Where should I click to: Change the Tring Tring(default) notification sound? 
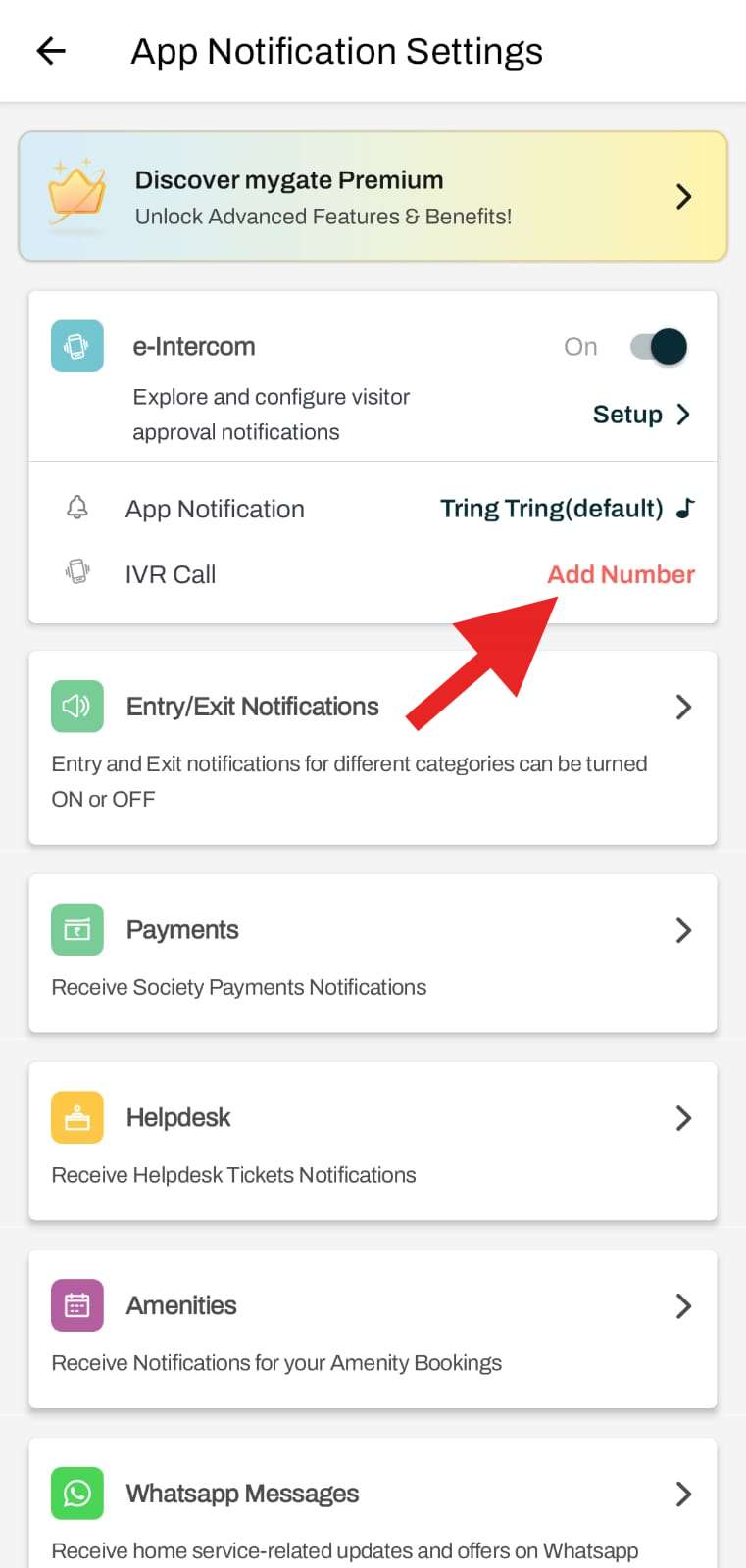tap(567, 509)
